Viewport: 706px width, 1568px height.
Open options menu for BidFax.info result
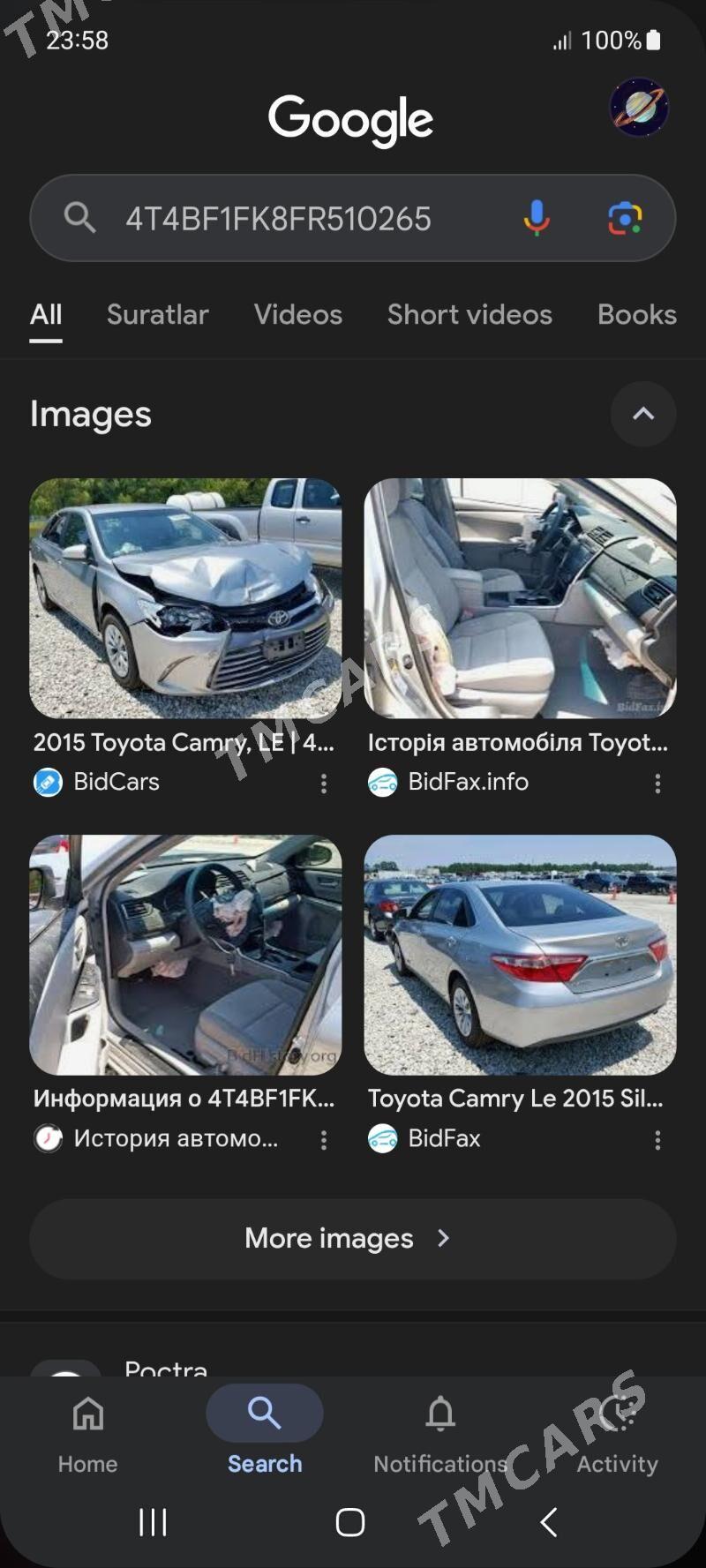(657, 784)
